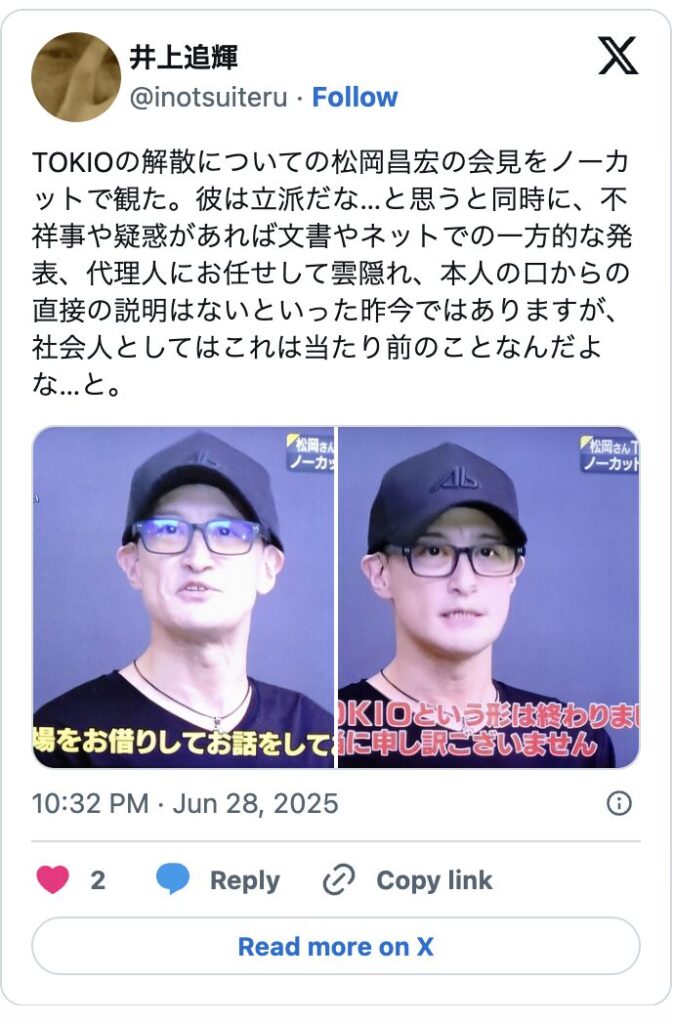Screen dimensions: 674x1024
Task: Like this tweet
Action: [x=54, y=880]
